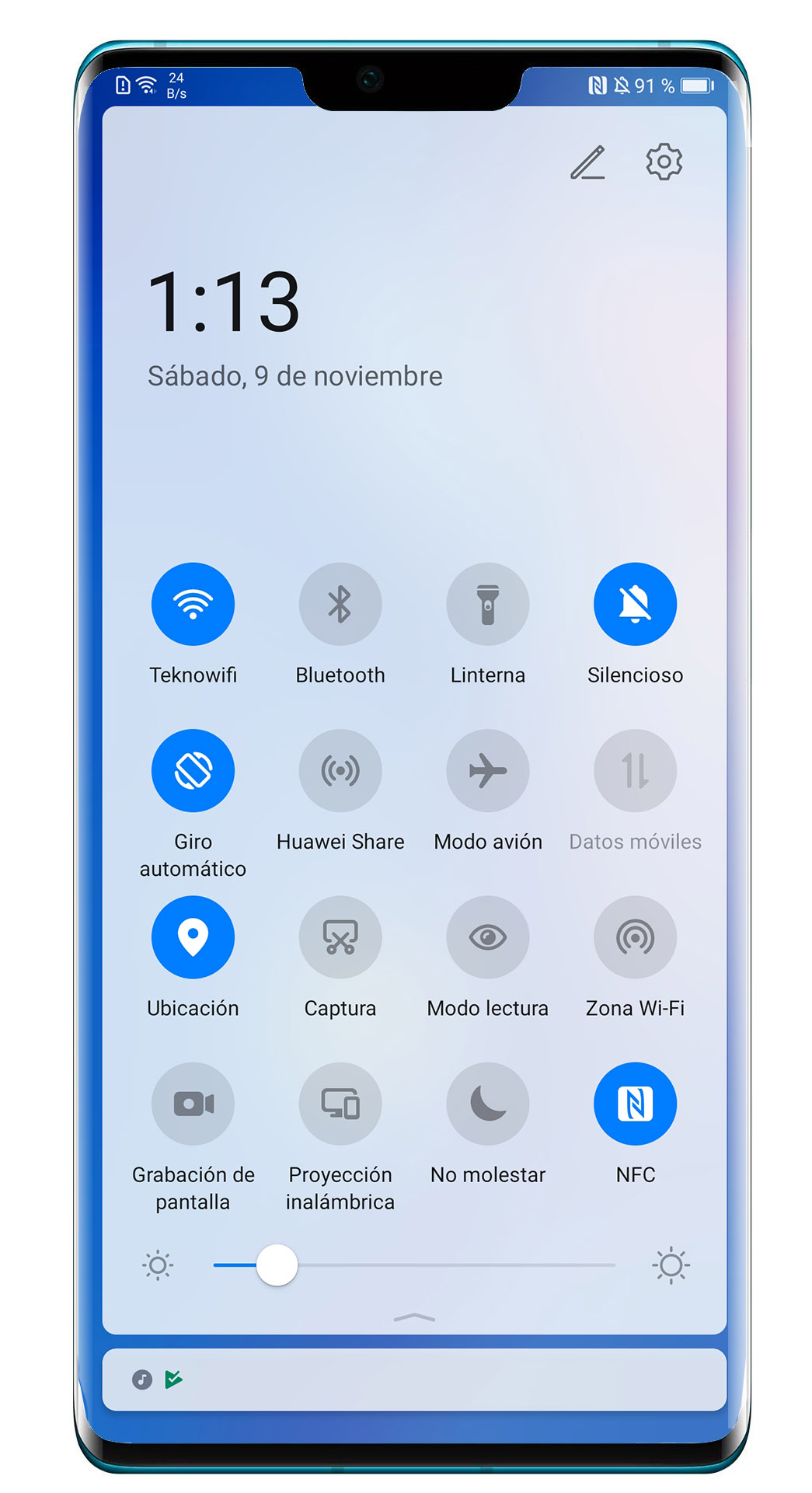
Task: Turn on the Linterna flashlight
Action: (x=488, y=604)
